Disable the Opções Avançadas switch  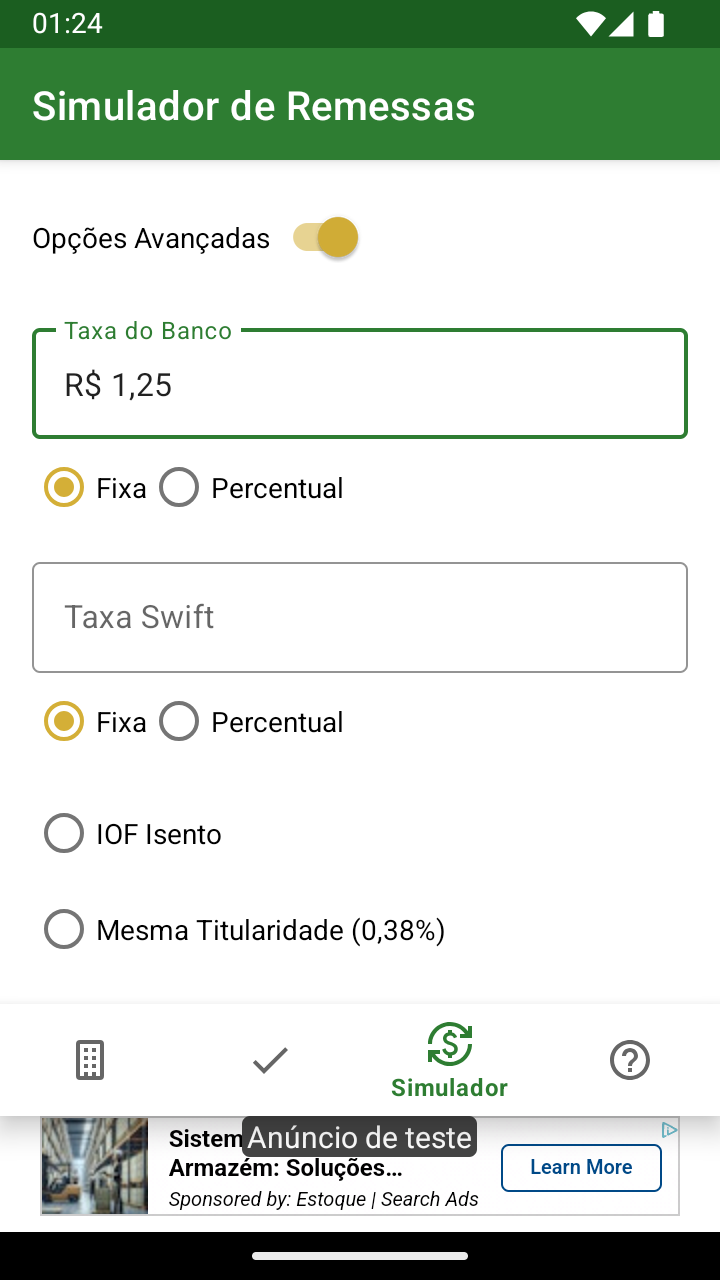click(325, 238)
